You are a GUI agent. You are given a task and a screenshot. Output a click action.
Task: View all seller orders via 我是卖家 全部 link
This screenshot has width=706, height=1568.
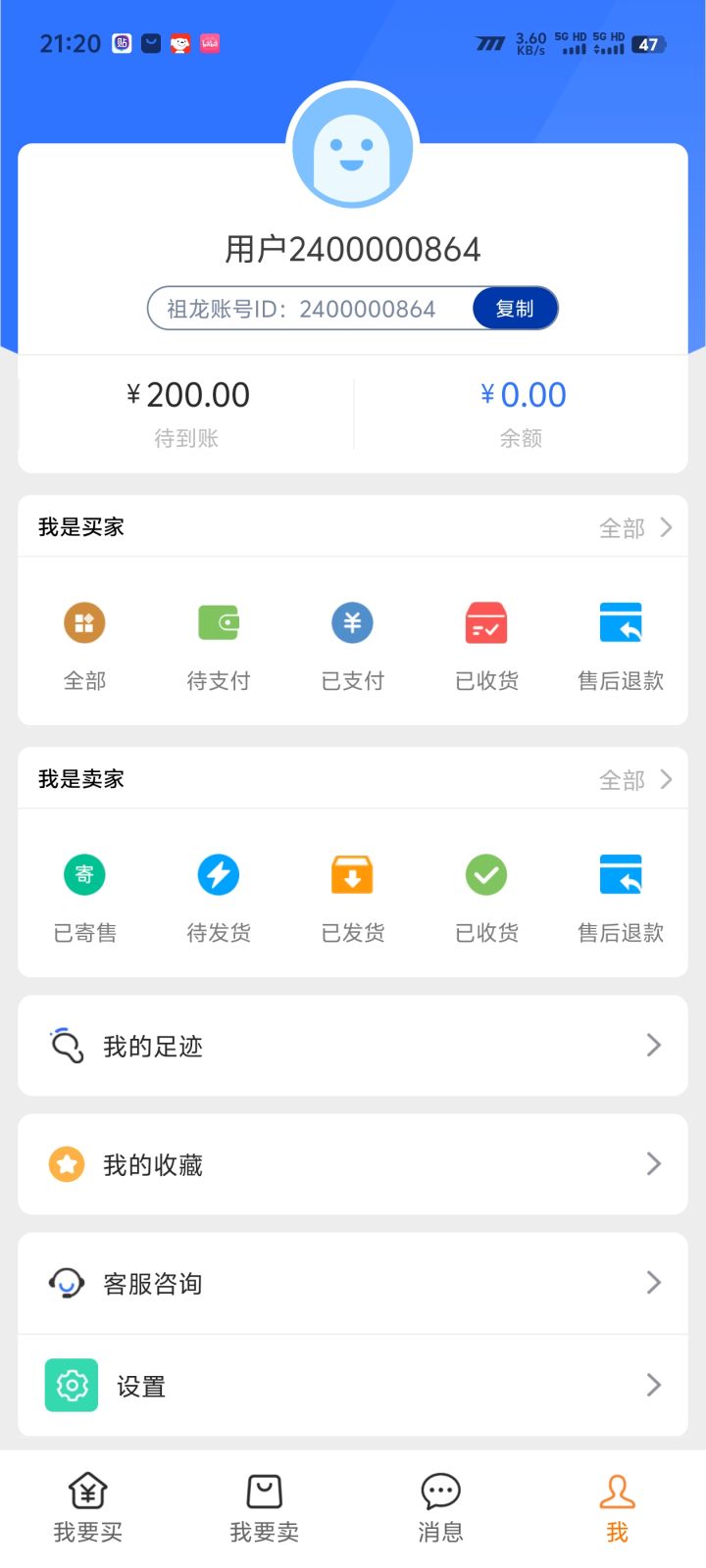point(635,780)
